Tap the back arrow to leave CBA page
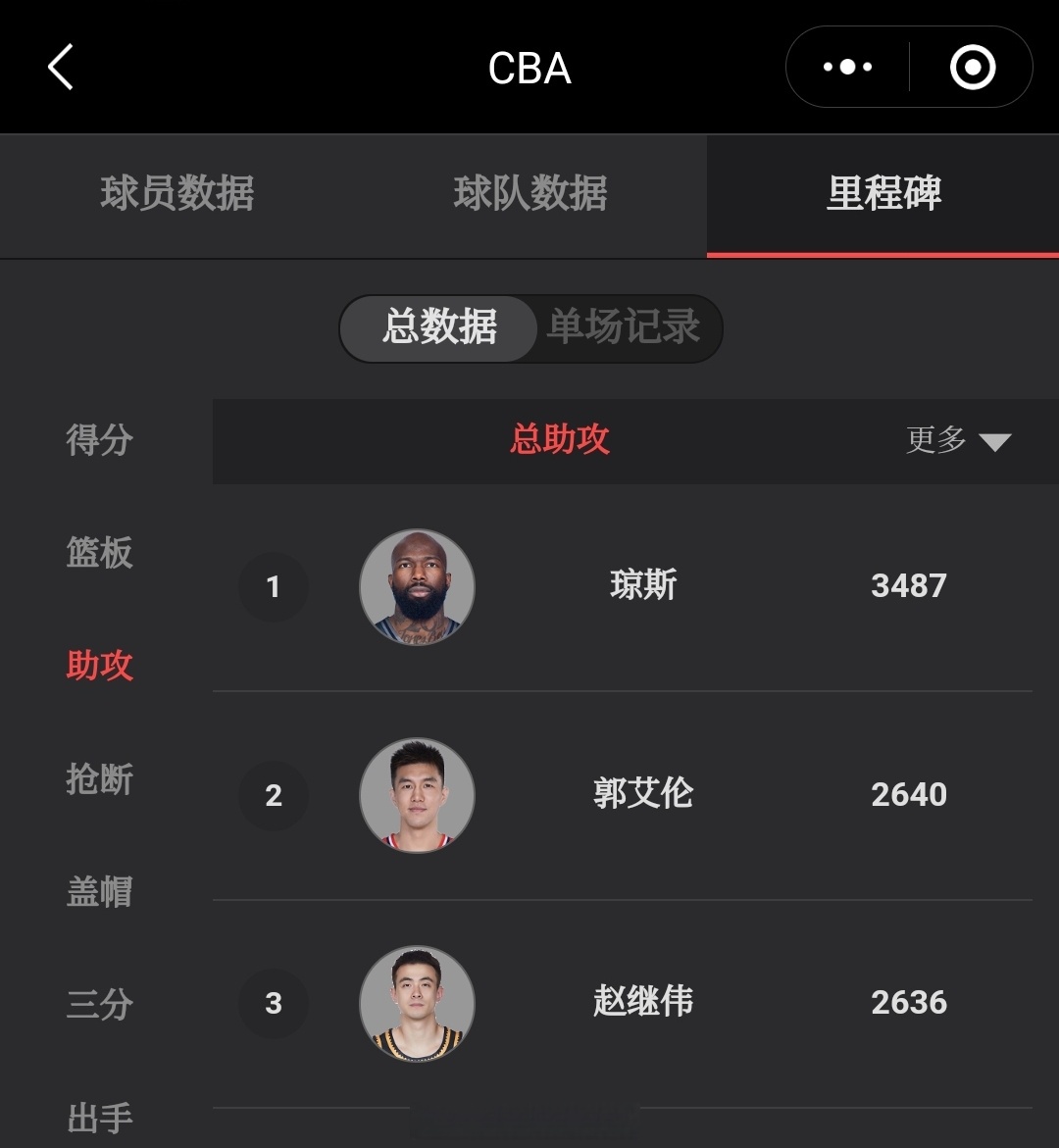The height and width of the screenshot is (1148, 1059). coord(59,67)
